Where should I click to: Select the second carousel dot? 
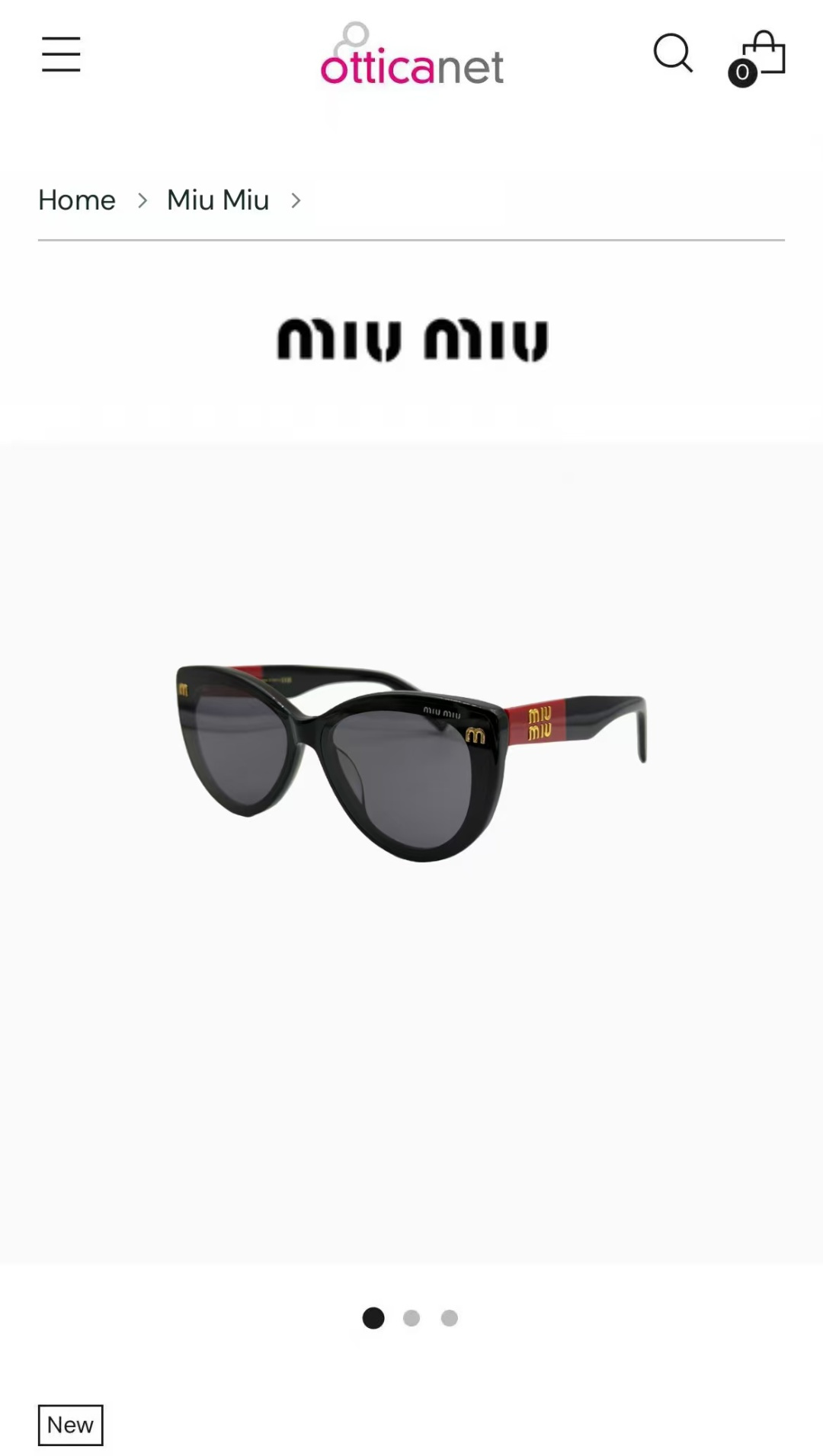pos(411,1318)
